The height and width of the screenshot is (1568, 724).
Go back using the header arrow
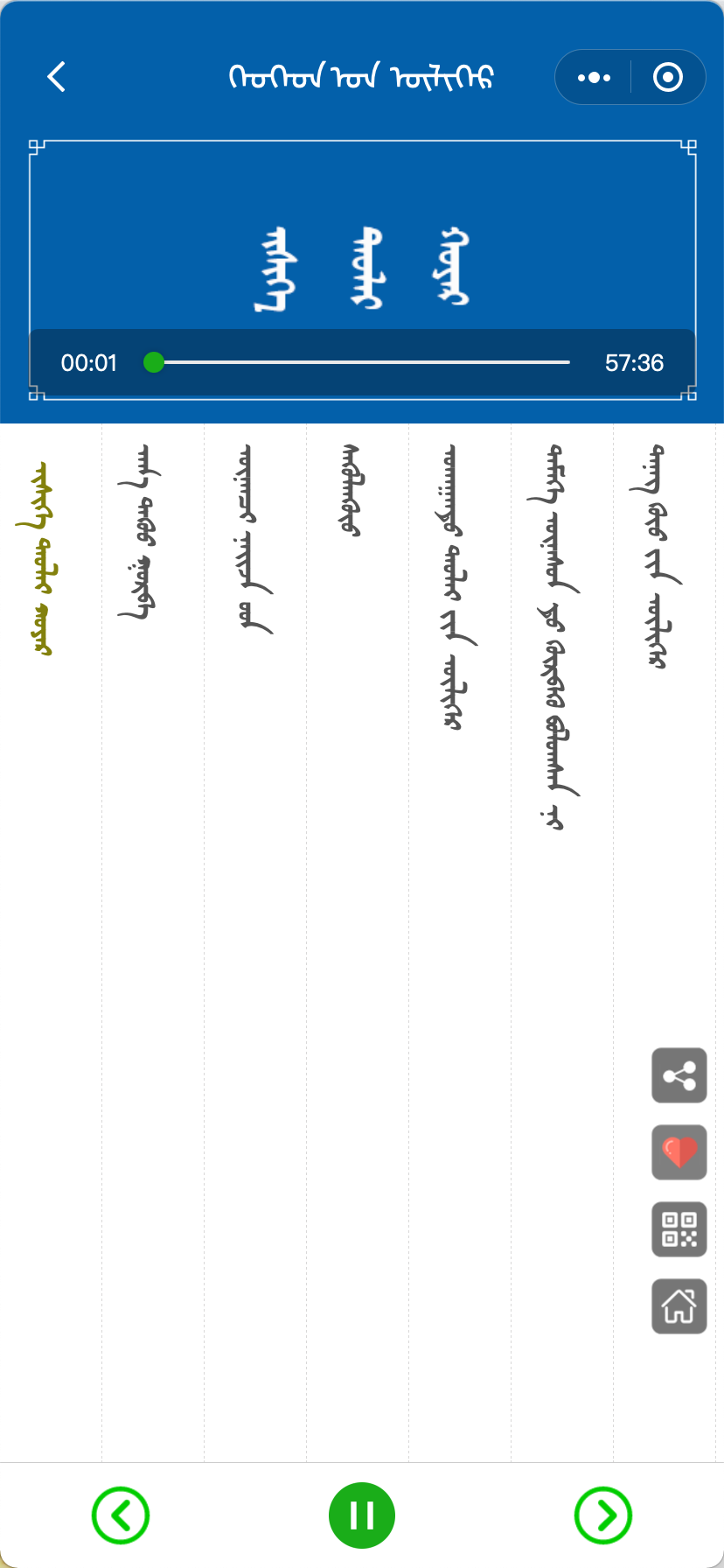[57, 77]
